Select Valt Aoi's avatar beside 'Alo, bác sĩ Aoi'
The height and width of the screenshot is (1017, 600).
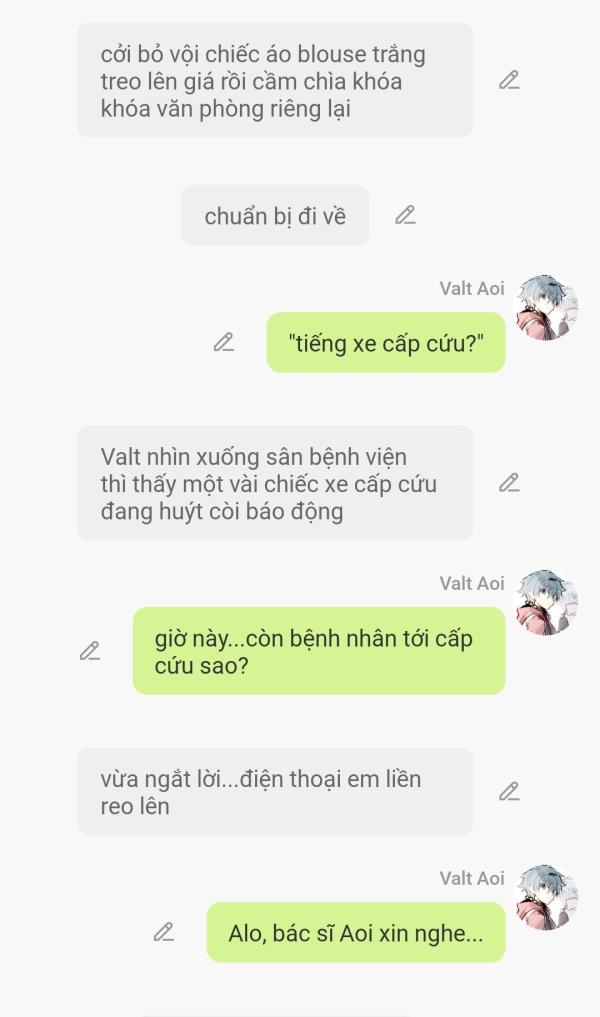pos(547,898)
